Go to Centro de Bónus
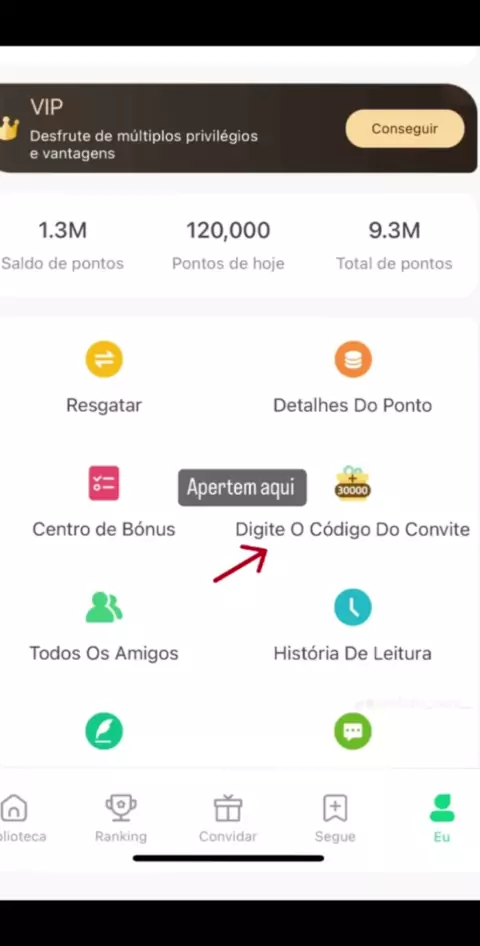 click(x=104, y=502)
